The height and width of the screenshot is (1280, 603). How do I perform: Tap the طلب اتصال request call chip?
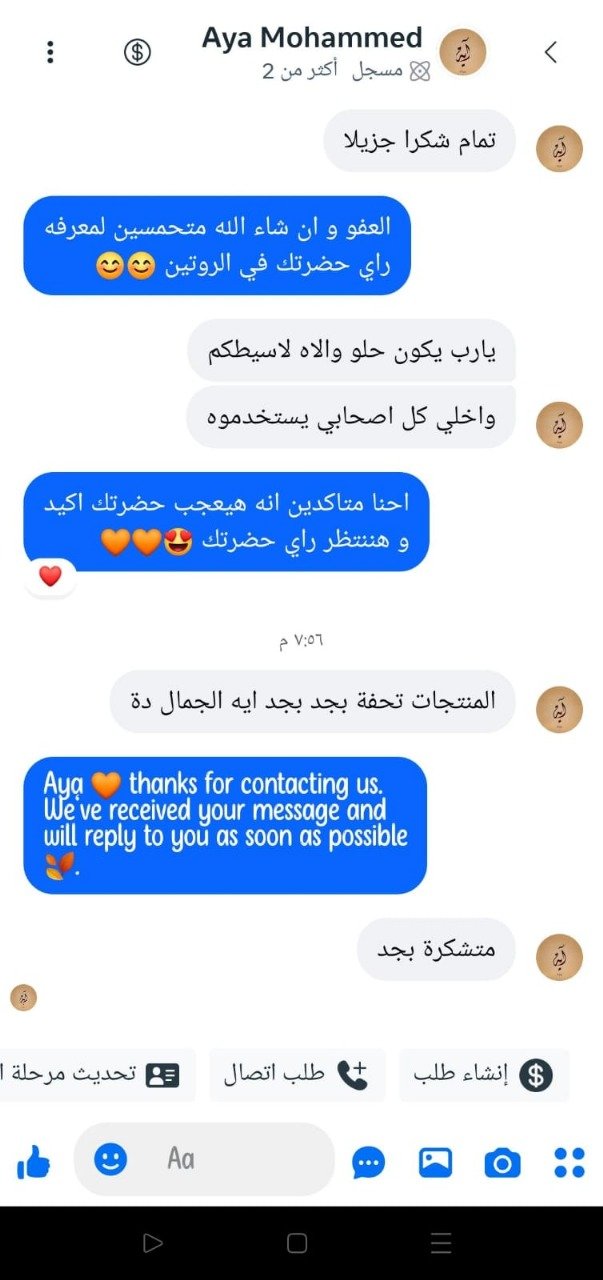click(297, 1075)
